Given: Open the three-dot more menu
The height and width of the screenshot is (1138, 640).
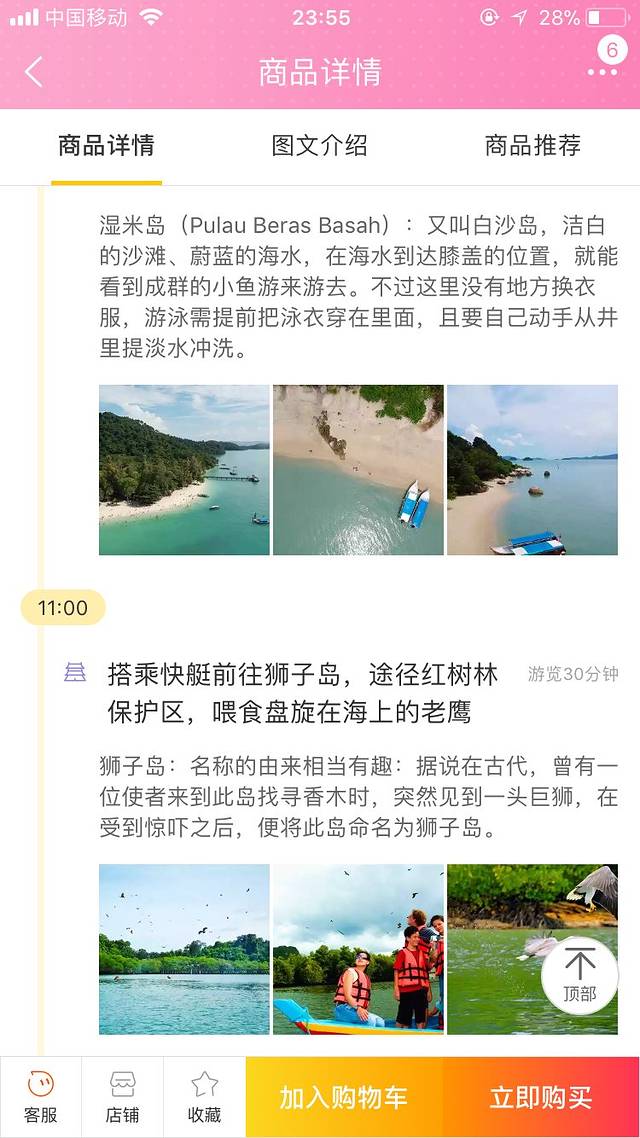Looking at the screenshot, I should [x=602, y=72].
